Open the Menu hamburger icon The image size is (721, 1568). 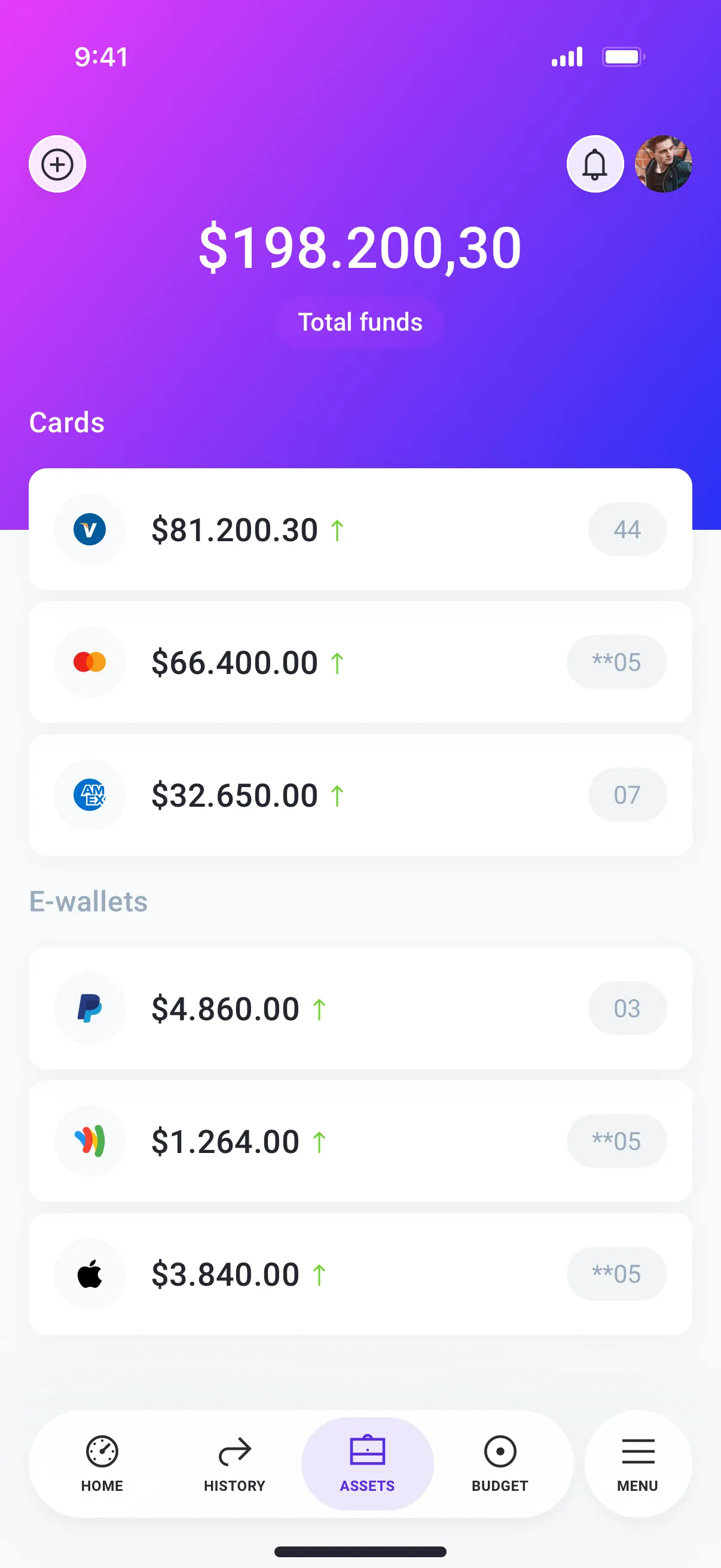[x=637, y=1451]
